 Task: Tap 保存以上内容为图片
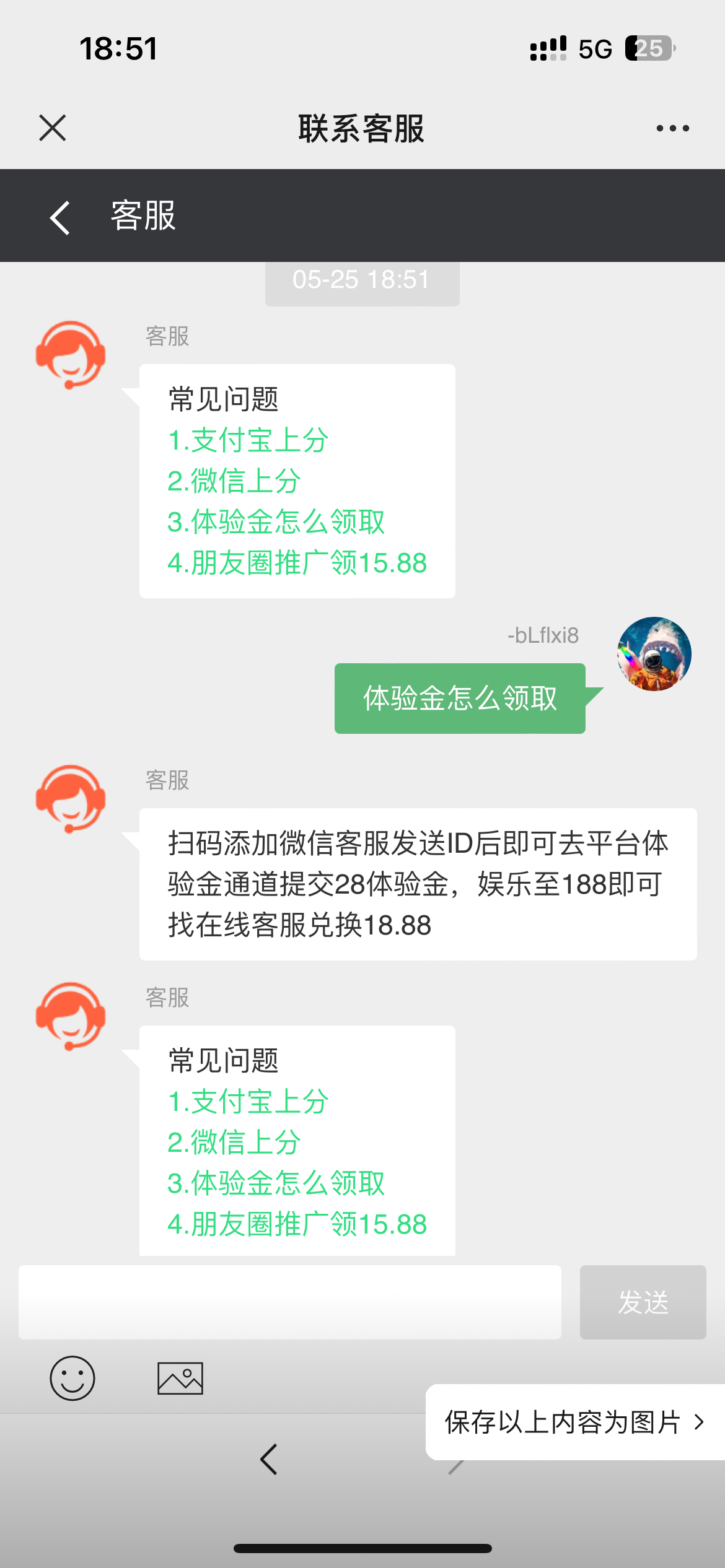574,1422
